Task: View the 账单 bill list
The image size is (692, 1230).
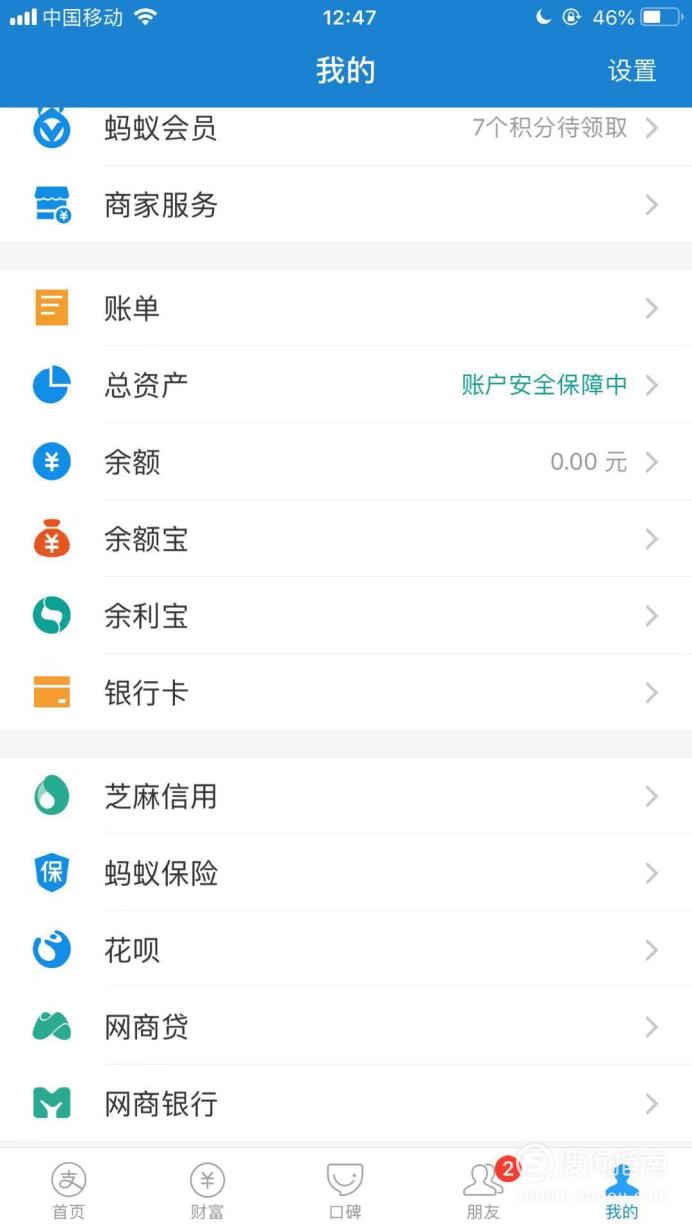Action: pyautogui.click(x=346, y=308)
